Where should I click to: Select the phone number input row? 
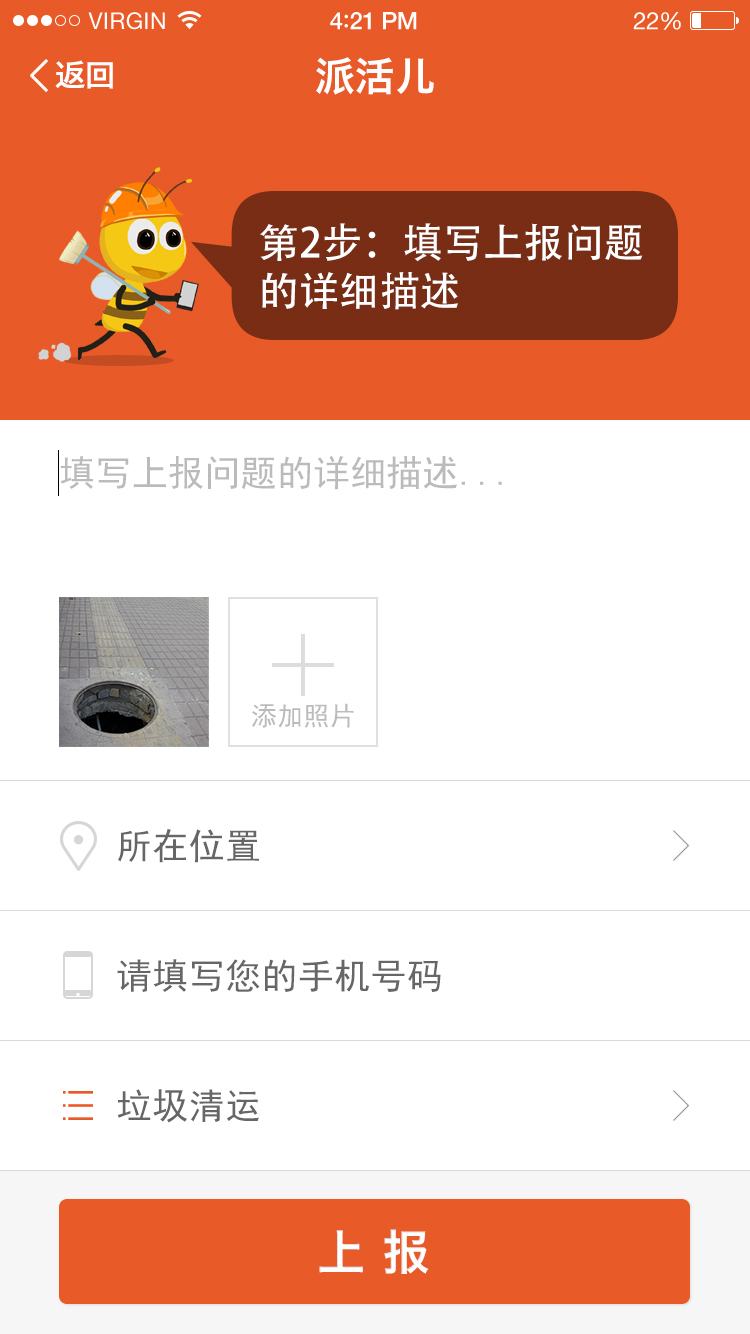coord(375,976)
